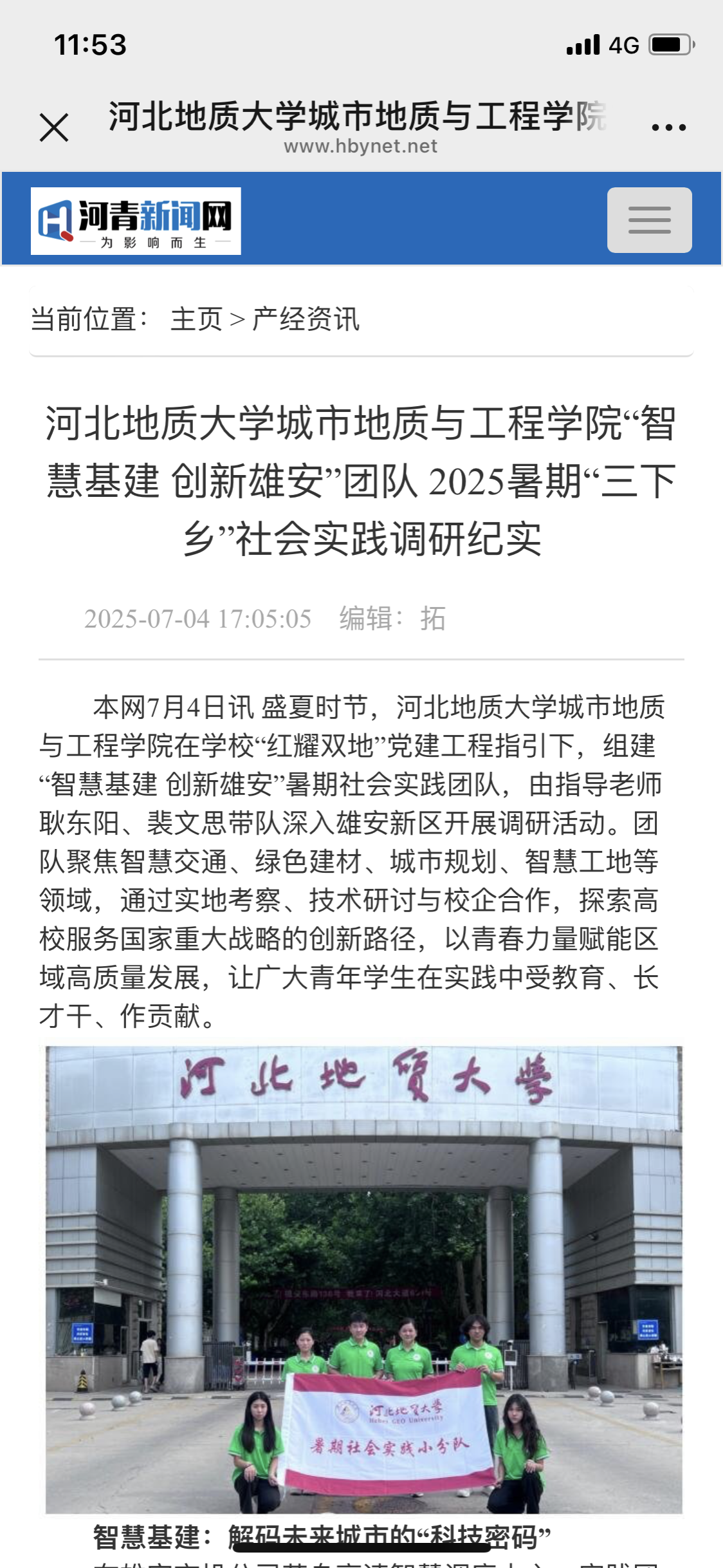Viewport: 723px width, 1568px height.
Task: Go to the 河青新闻网 homepage via logo
Action: point(136,221)
